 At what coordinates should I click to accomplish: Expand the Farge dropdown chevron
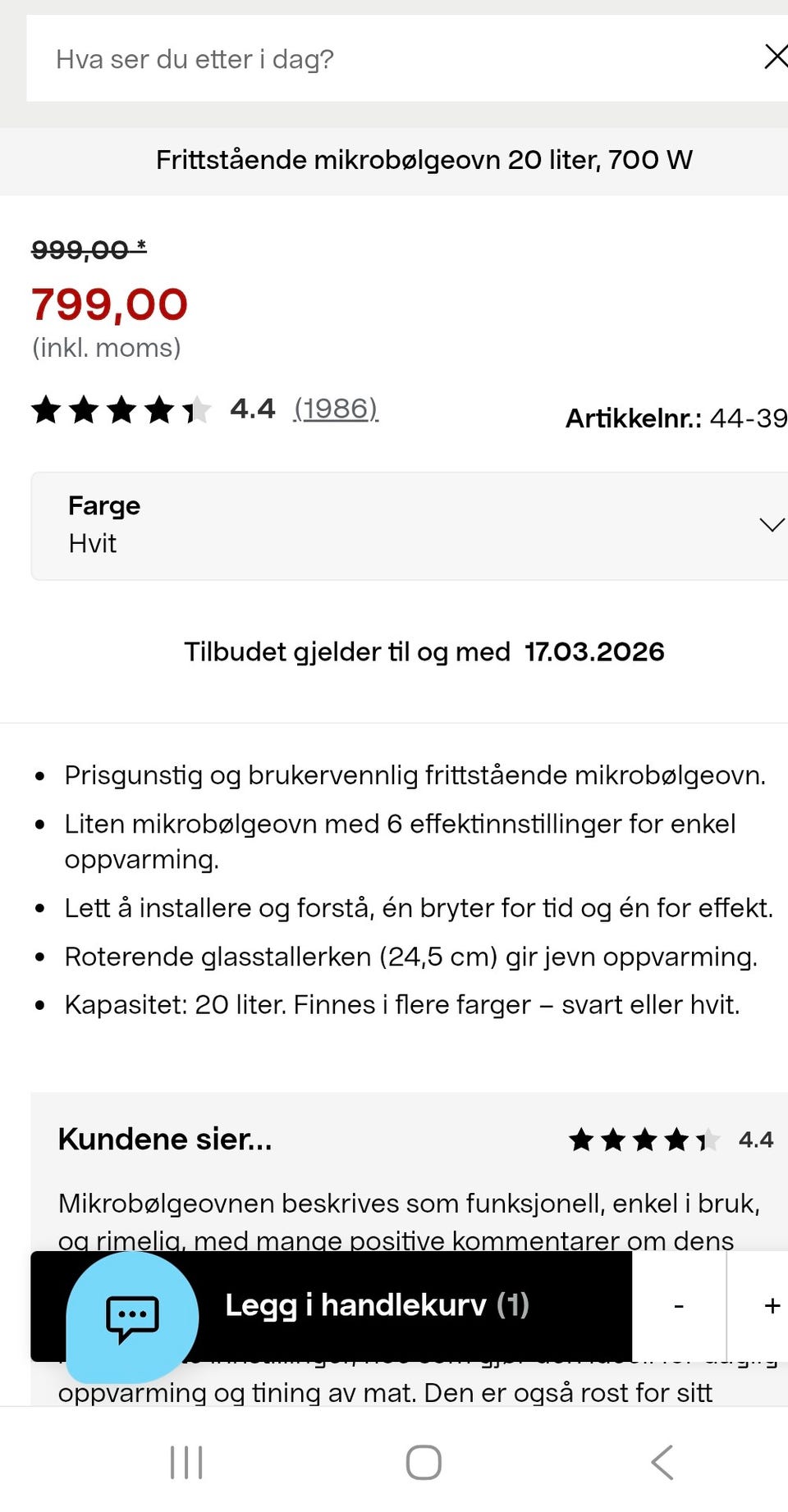click(x=772, y=525)
